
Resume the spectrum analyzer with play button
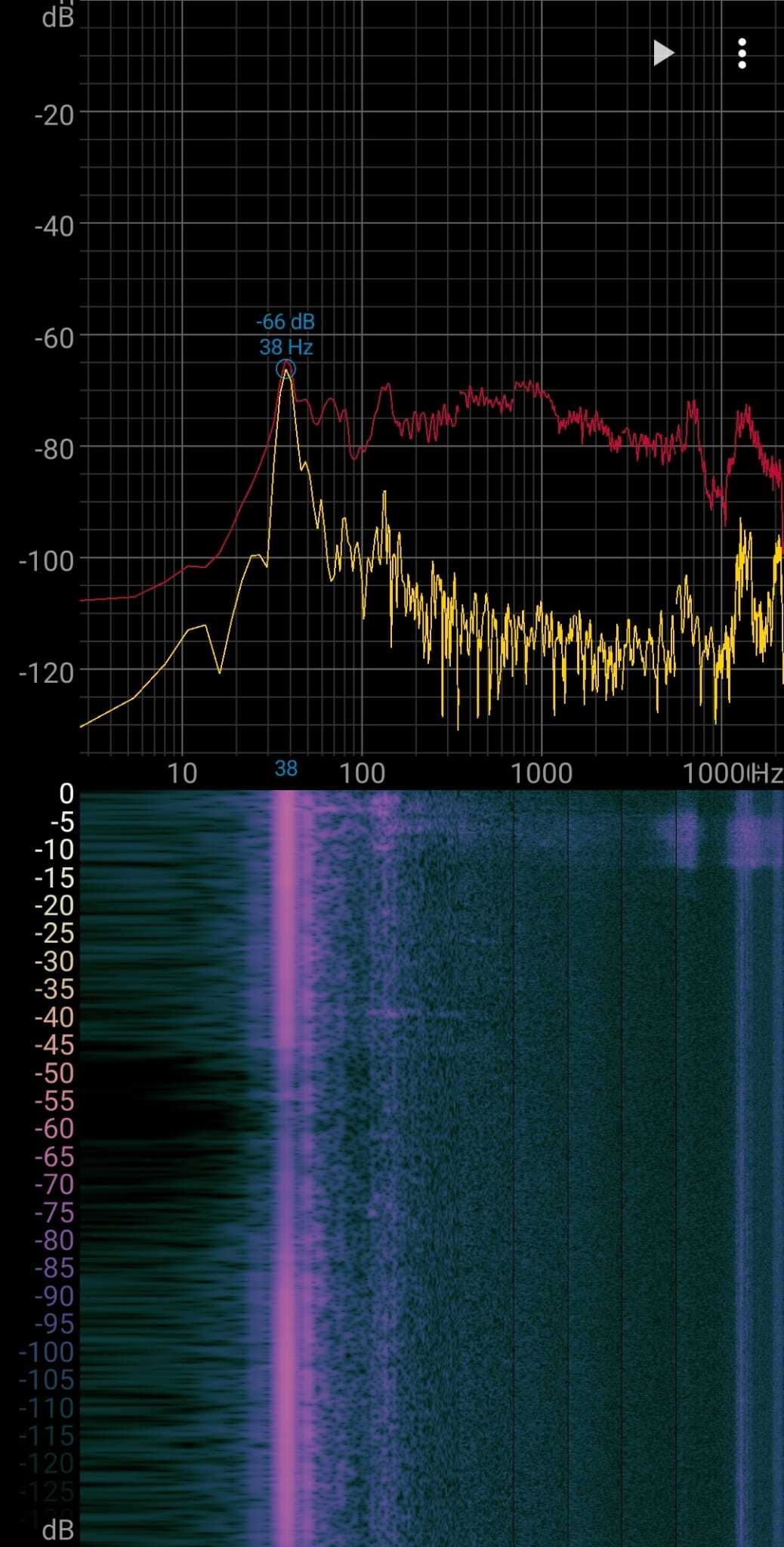[662, 53]
